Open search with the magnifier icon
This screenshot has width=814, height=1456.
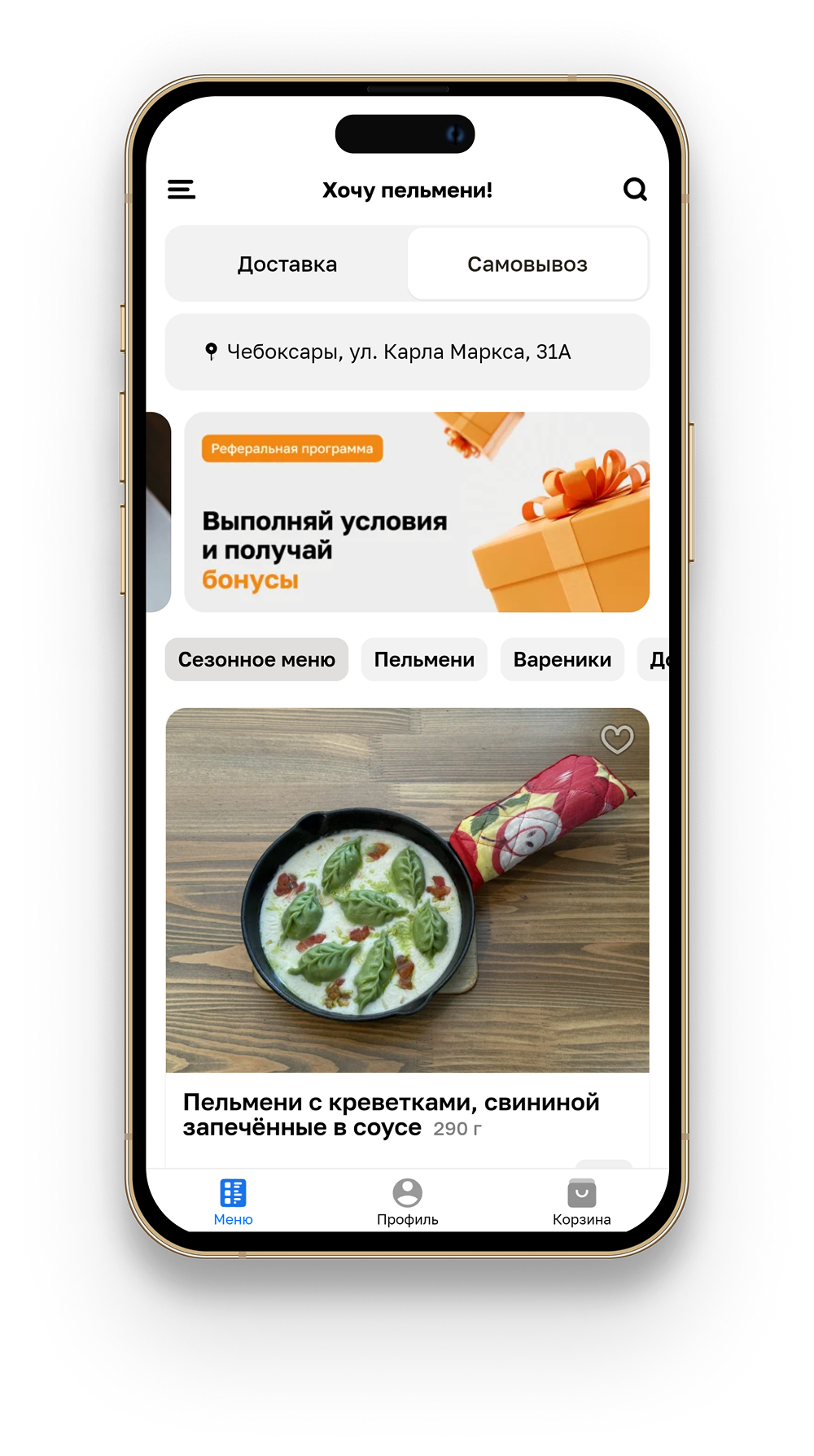[x=635, y=190]
